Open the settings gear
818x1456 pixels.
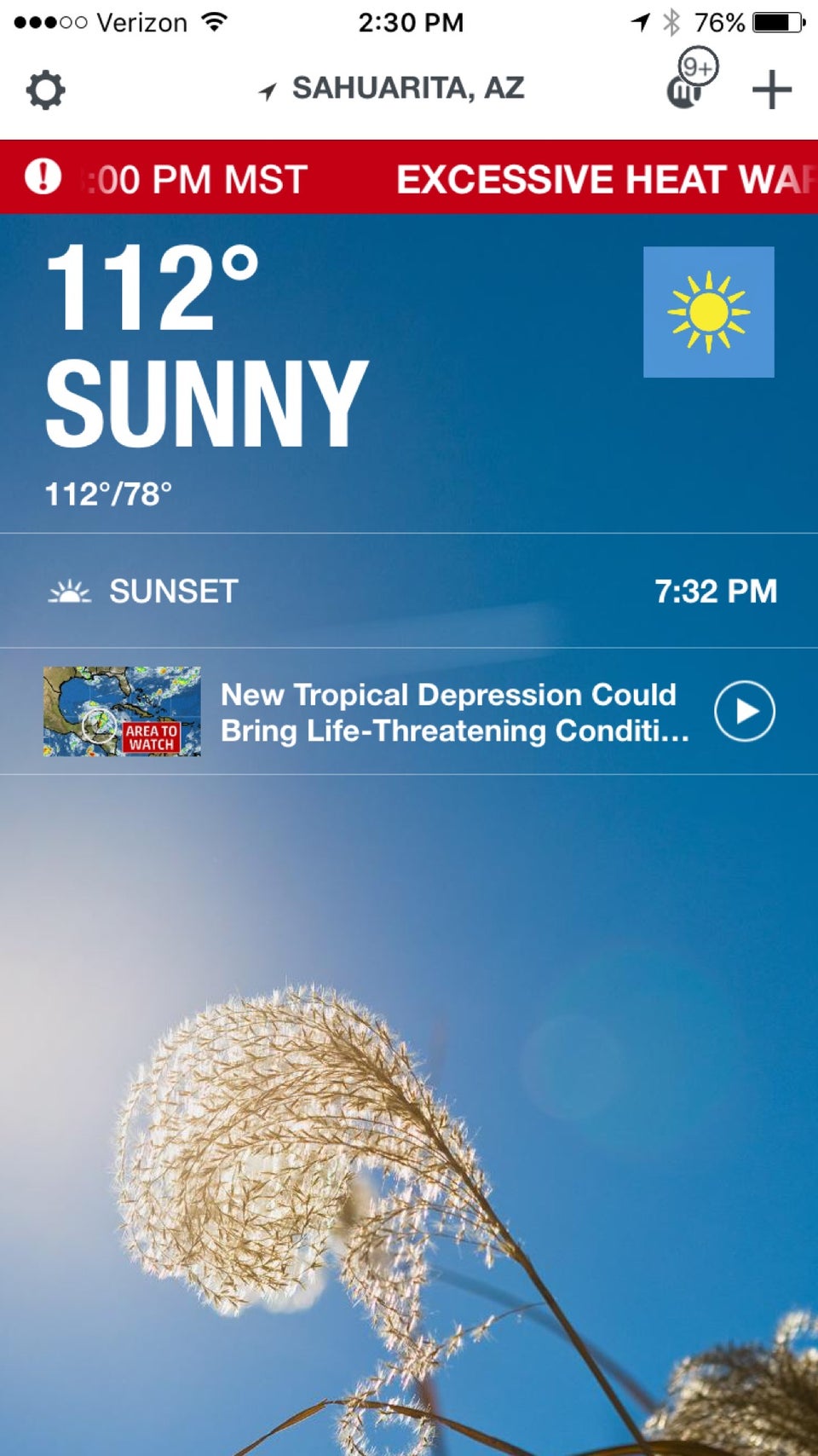[x=46, y=90]
